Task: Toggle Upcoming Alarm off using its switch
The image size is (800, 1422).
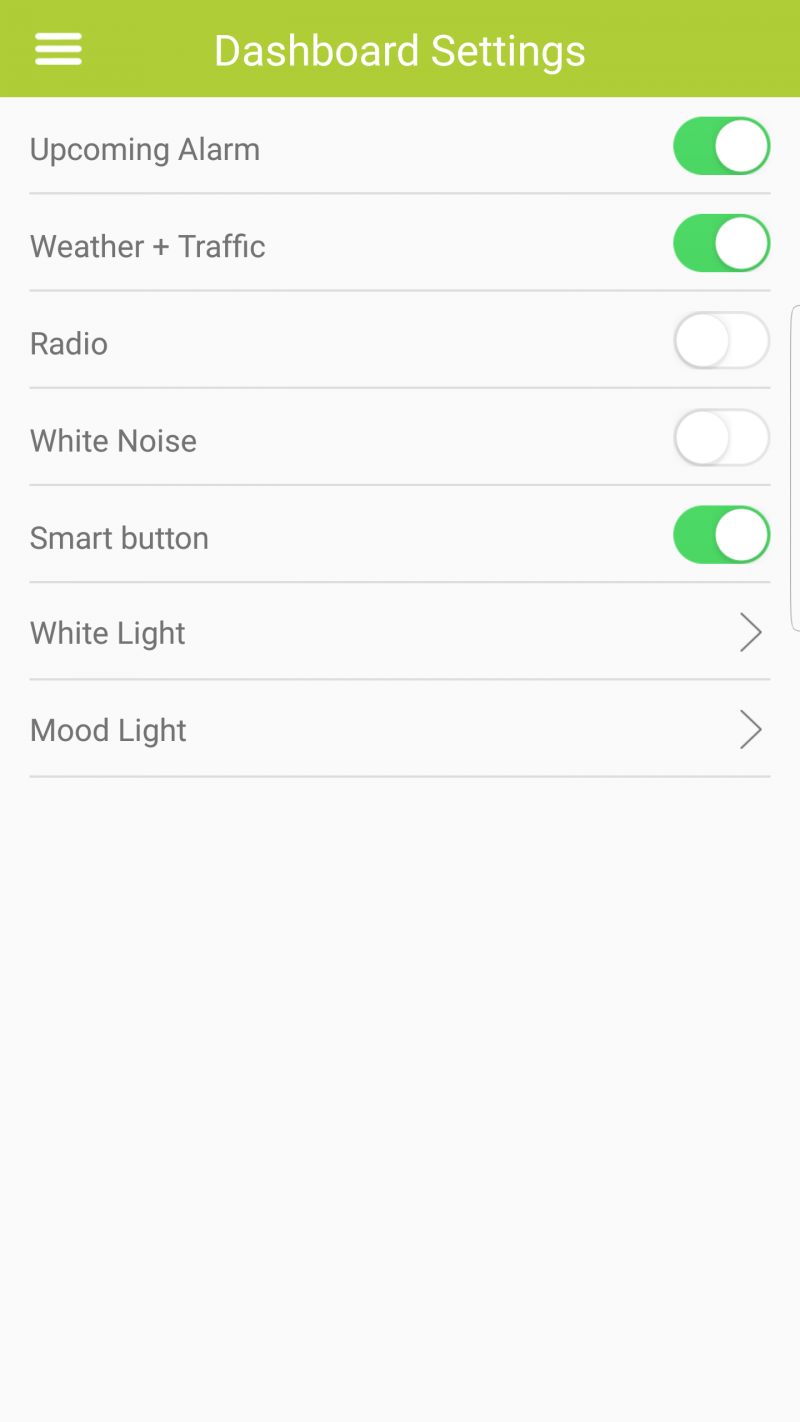Action: click(x=721, y=146)
